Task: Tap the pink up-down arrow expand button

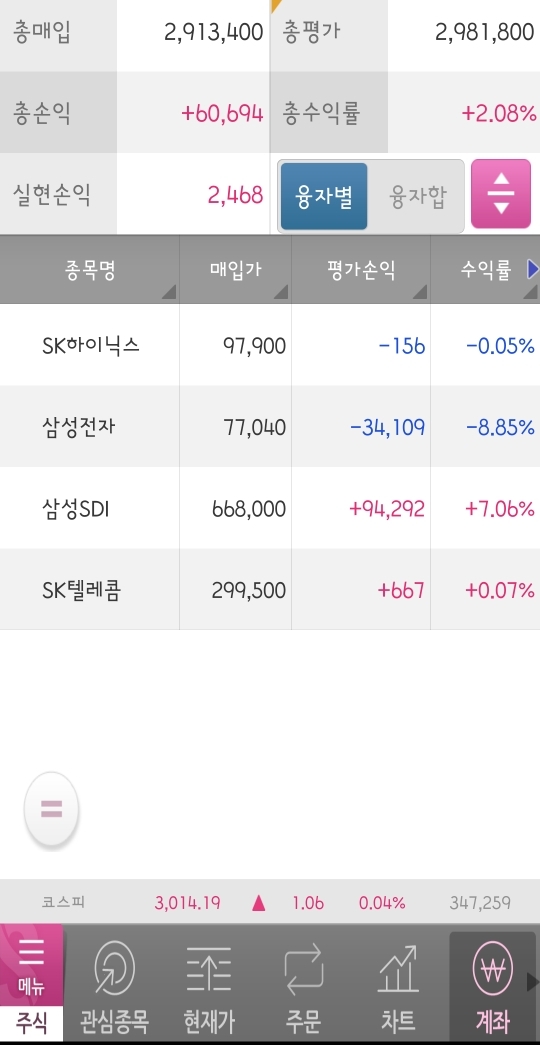Action: point(501,194)
